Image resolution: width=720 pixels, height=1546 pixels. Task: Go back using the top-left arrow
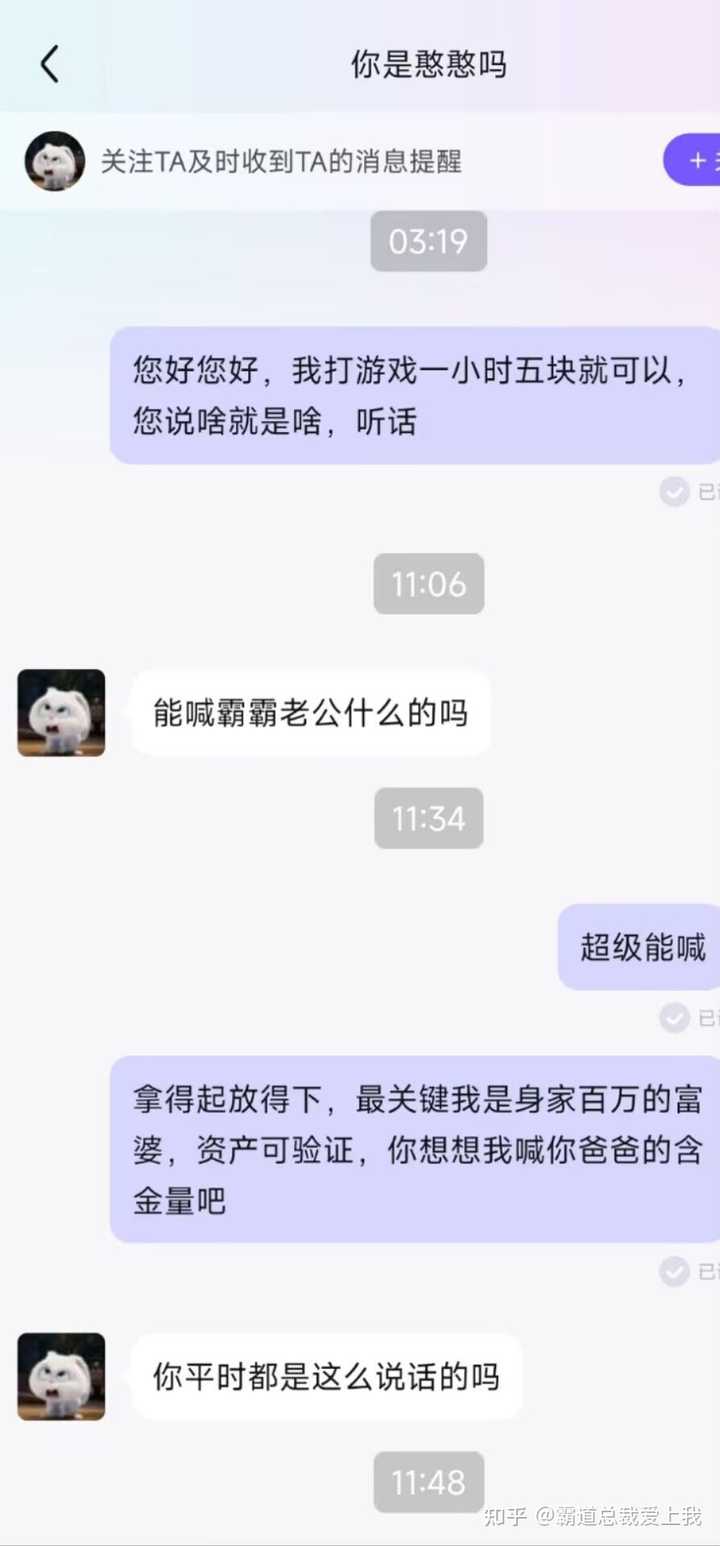pos(49,65)
